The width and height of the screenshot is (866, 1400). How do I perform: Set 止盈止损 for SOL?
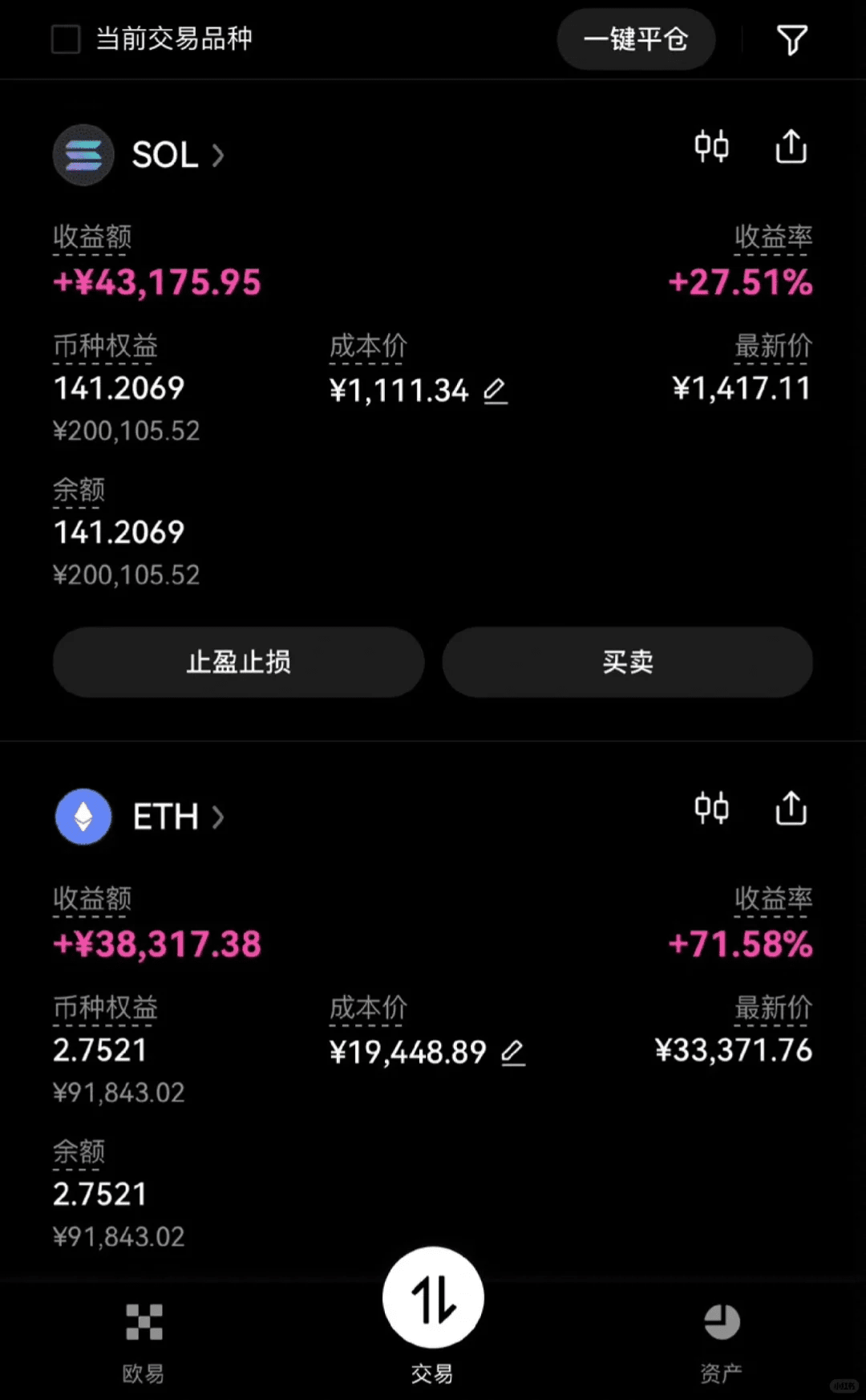pos(238,662)
